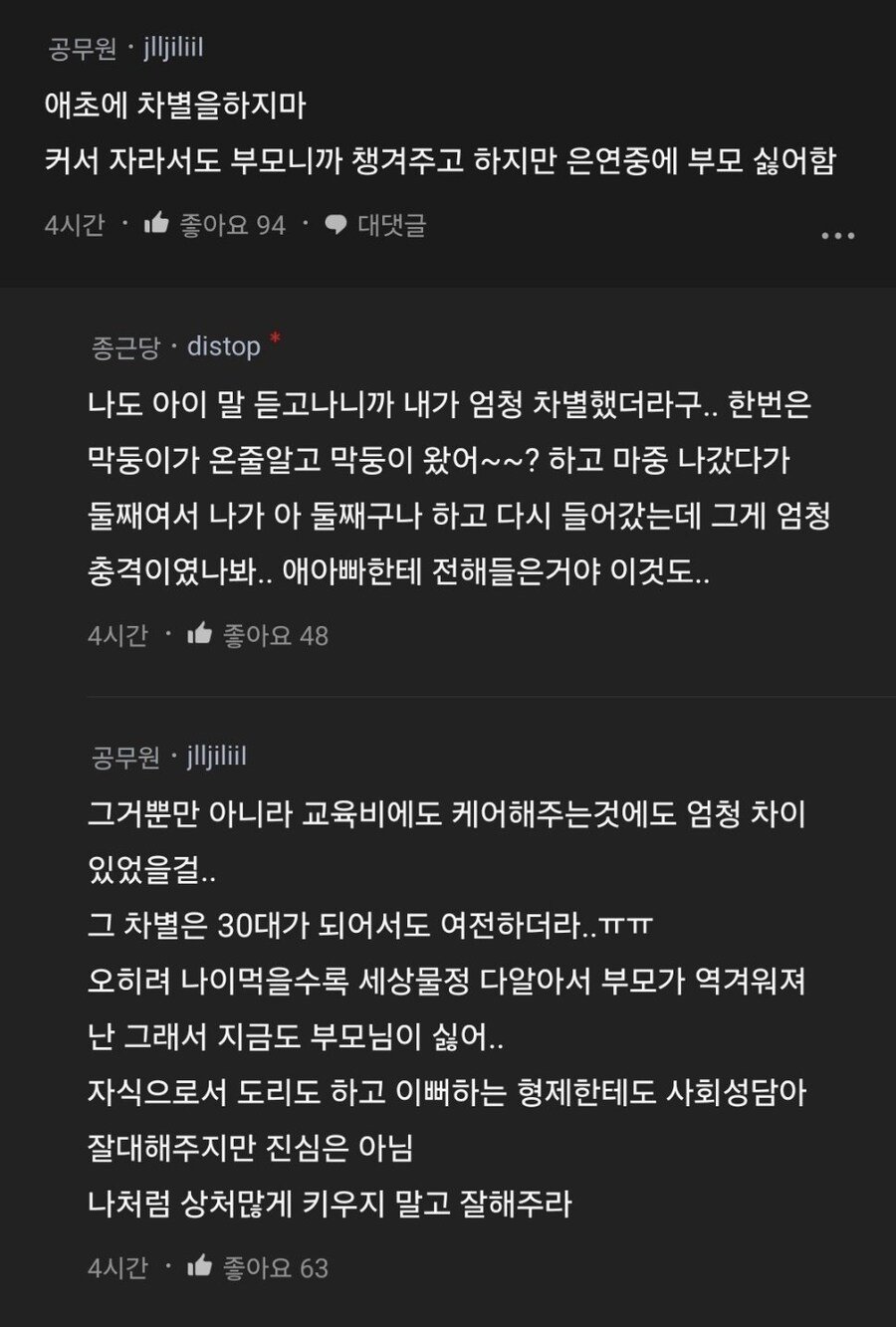Open the profile of 종근당 · distop
896x1327 pixels.
[175, 346]
